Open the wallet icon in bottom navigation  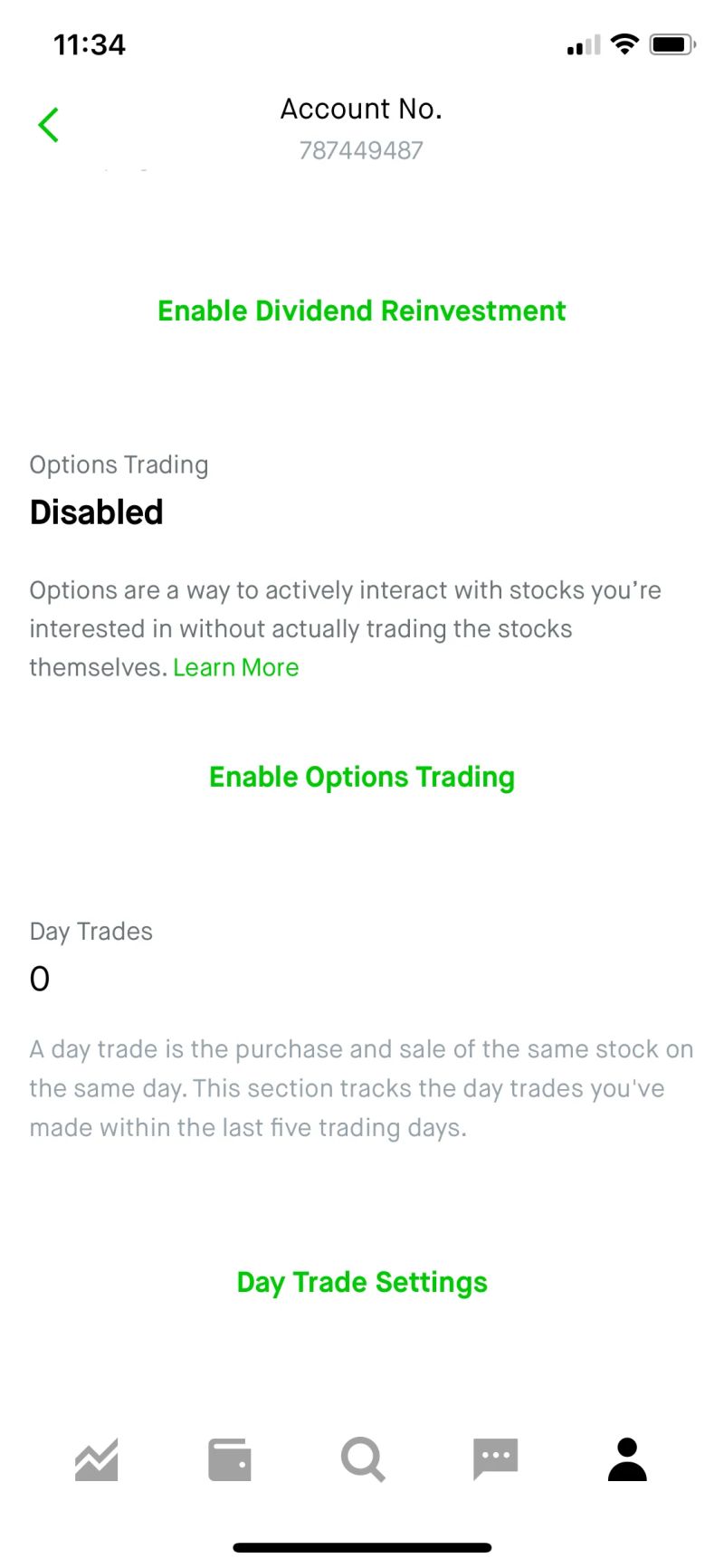pos(229,1458)
